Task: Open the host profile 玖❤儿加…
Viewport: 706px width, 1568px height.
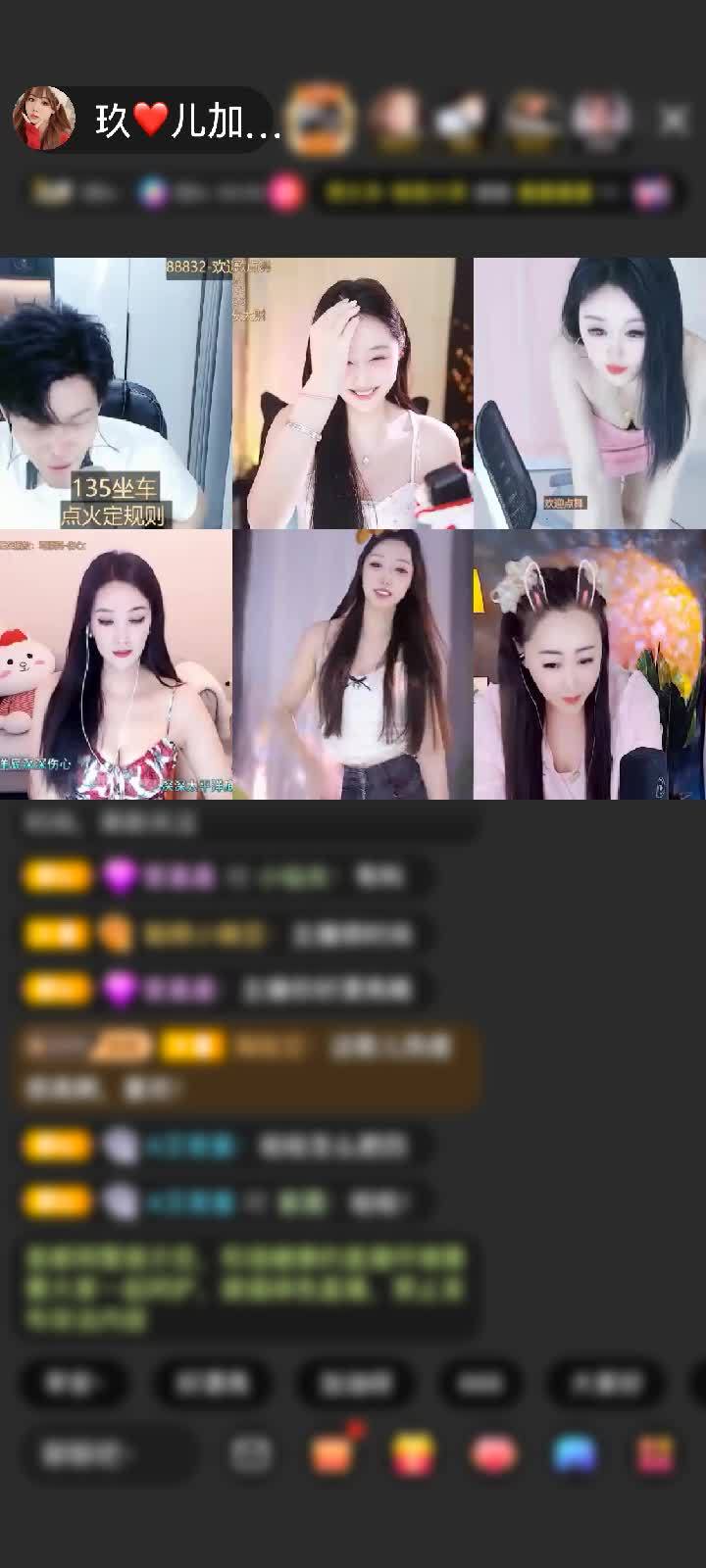Action: (147, 121)
